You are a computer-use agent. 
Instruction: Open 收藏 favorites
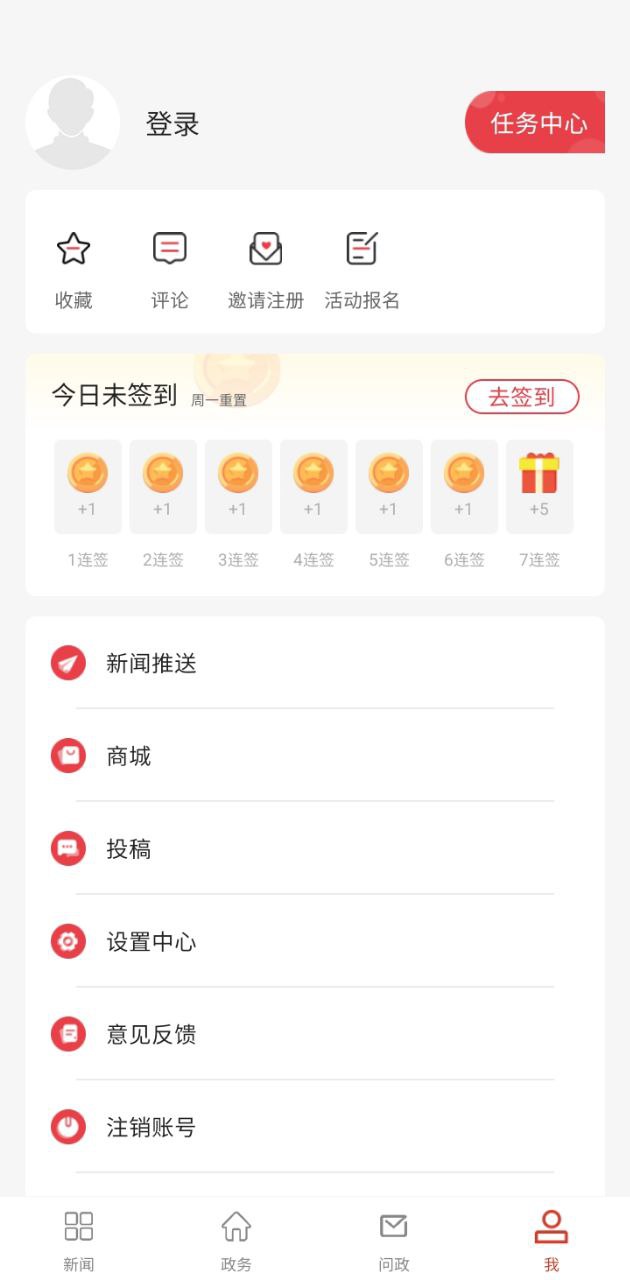click(x=74, y=268)
